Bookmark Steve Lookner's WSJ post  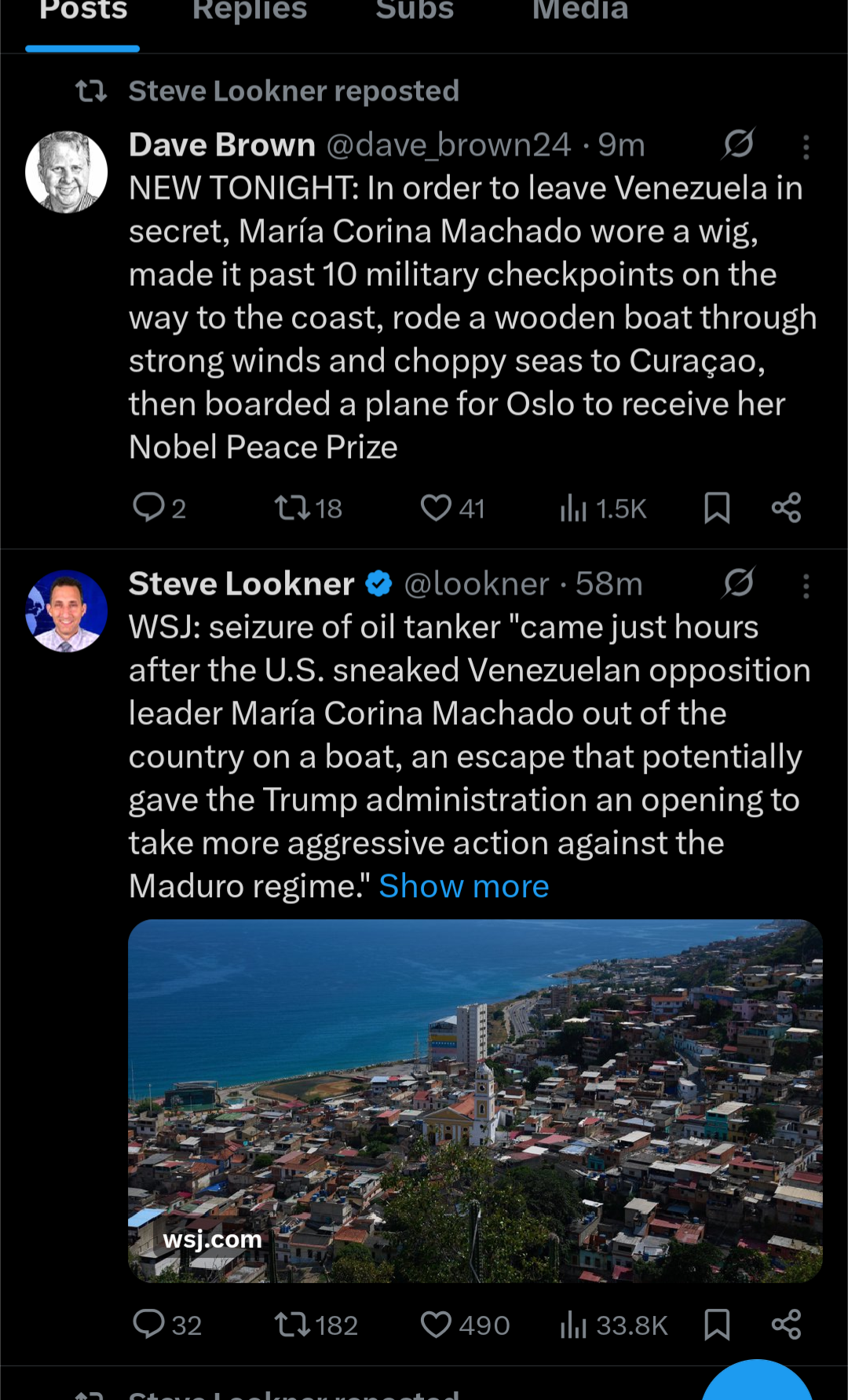[x=717, y=1325]
